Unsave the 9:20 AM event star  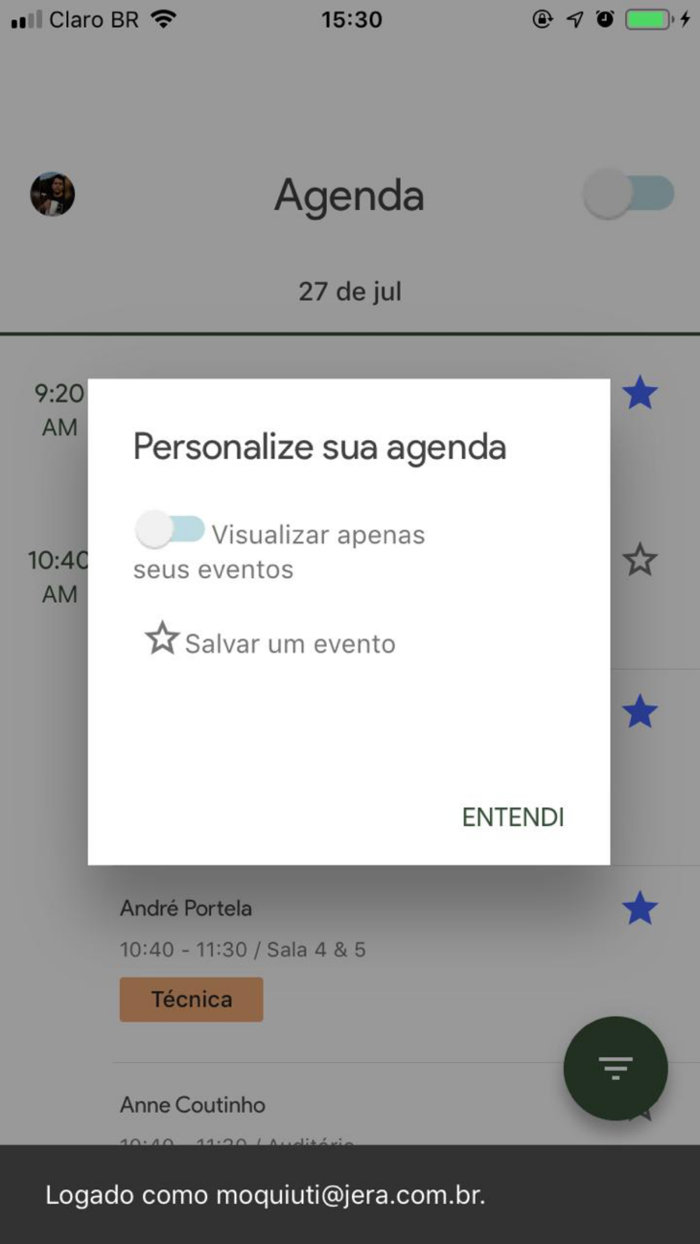coord(640,393)
